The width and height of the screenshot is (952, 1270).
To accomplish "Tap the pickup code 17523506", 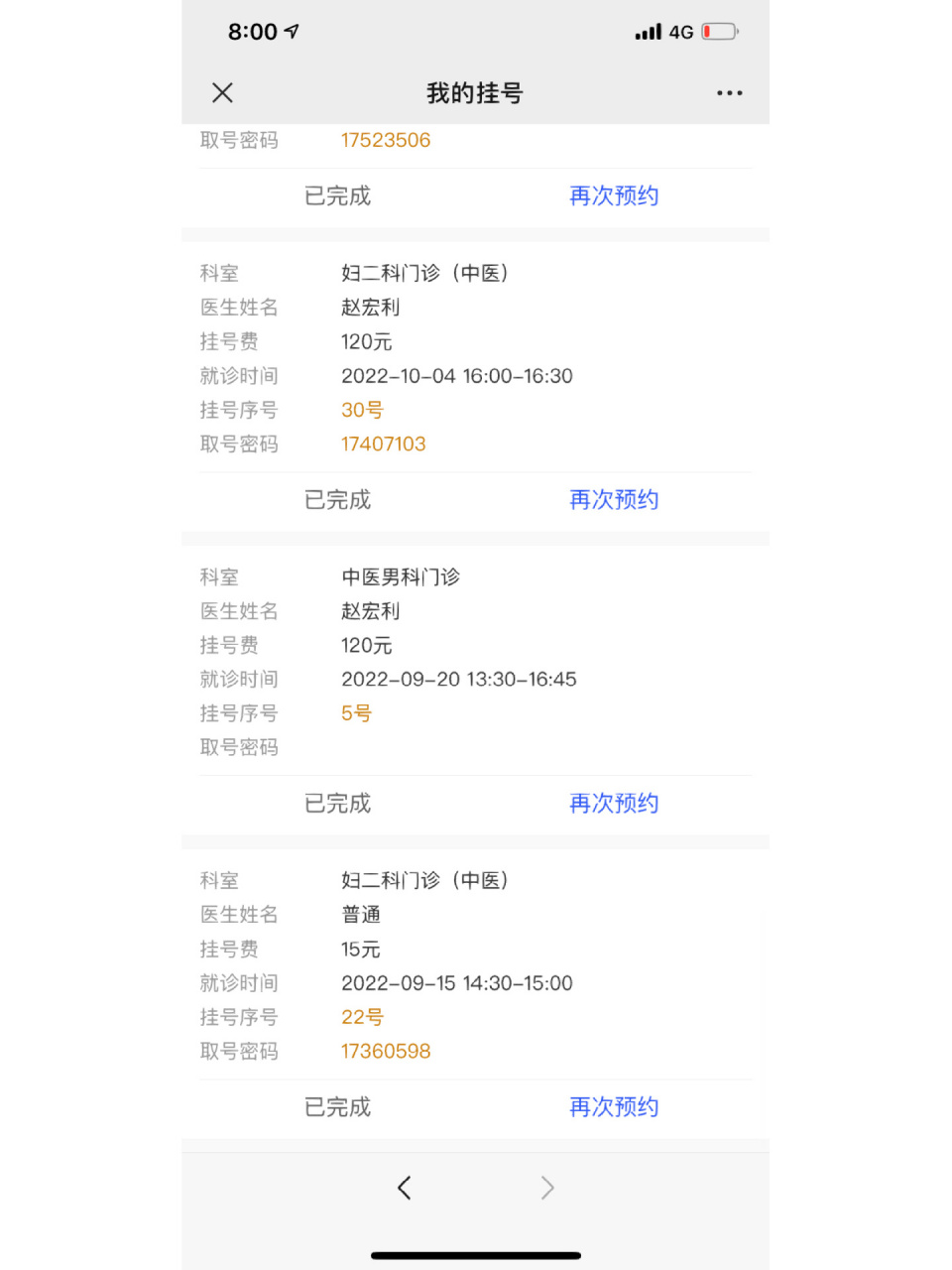I will click(385, 140).
